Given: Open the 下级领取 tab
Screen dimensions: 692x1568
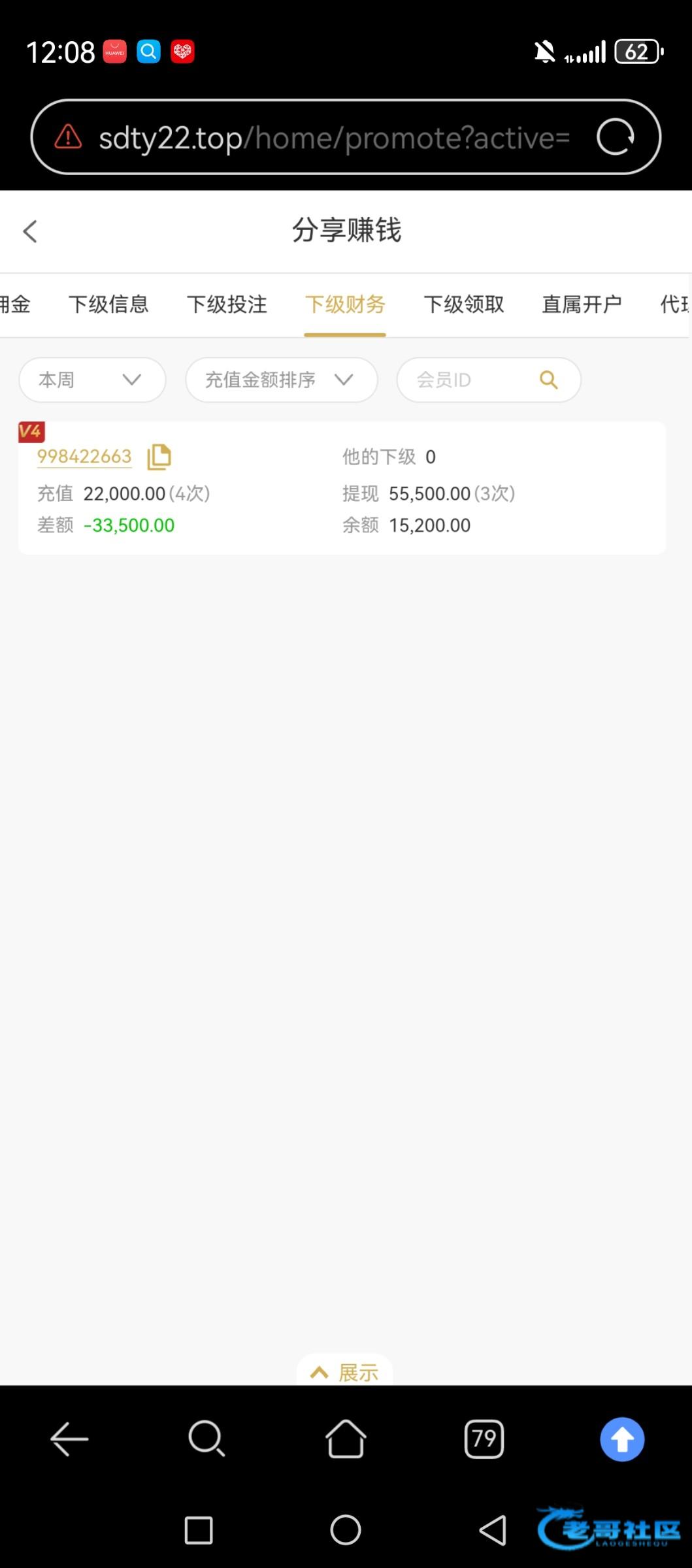Looking at the screenshot, I should pos(463,304).
